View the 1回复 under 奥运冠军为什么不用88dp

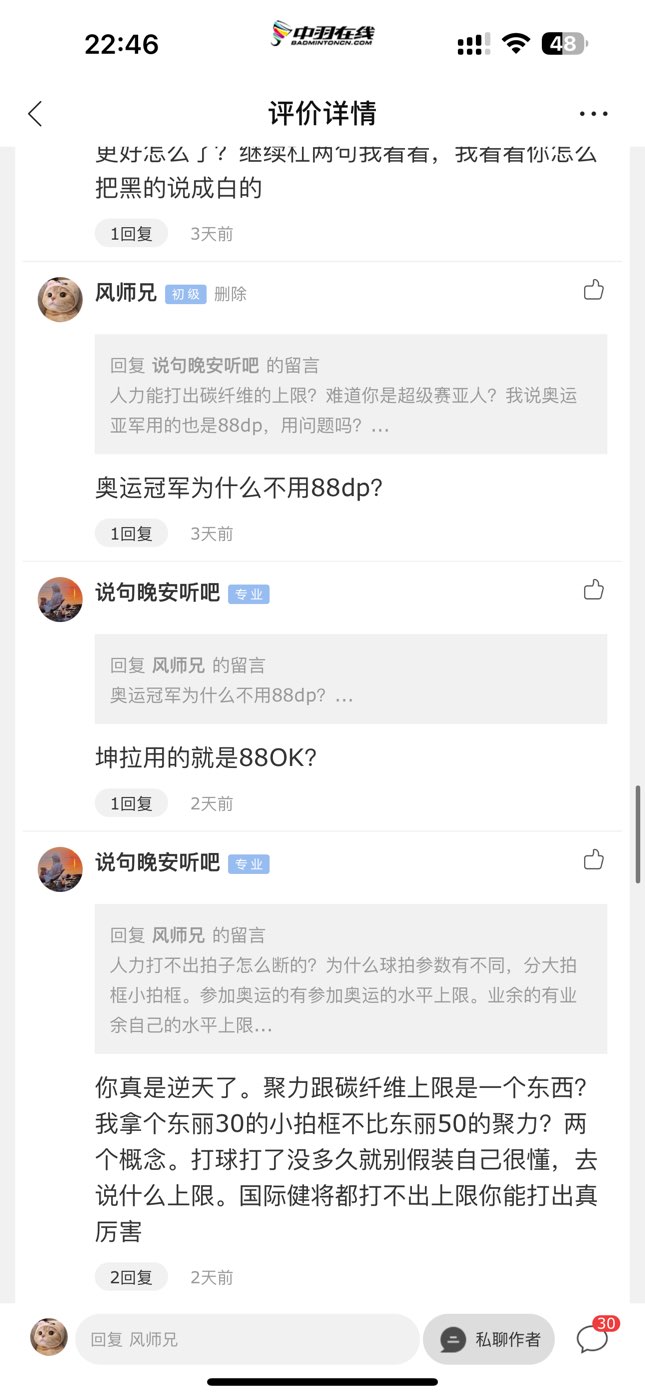click(131, 534)
